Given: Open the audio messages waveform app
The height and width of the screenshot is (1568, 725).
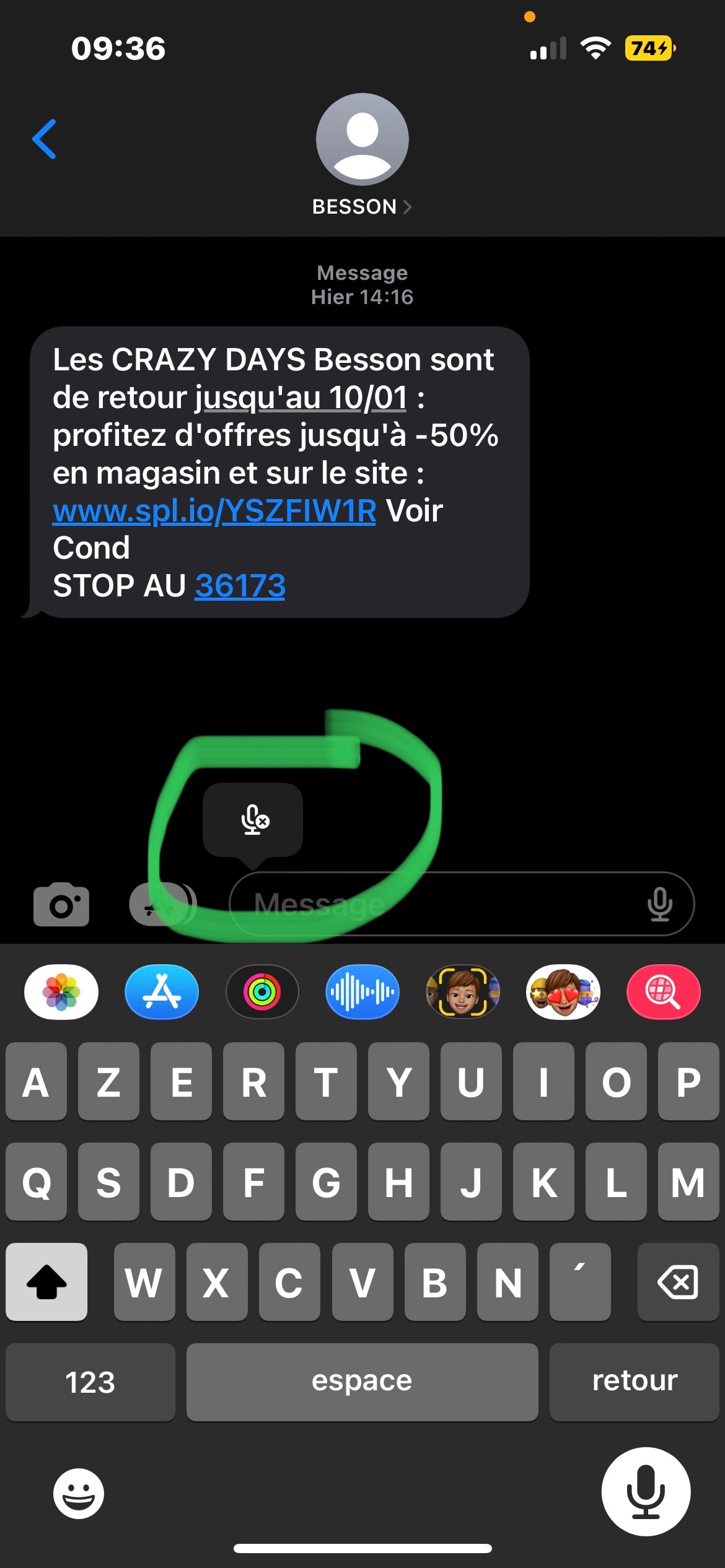Looking at the screenshot, I should coord(362,992).
